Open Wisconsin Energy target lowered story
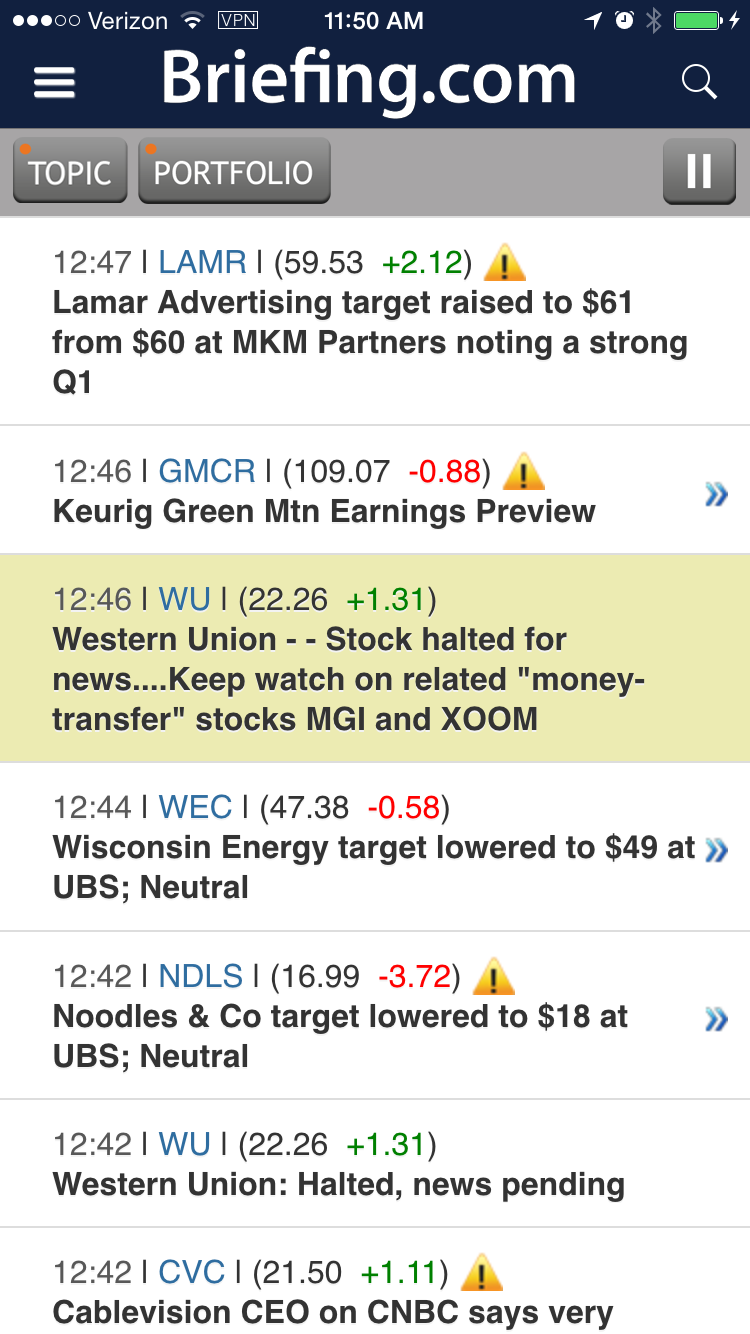Image resolution: width=750 pixels, height=1334 pixels. (x=375, y=847)
